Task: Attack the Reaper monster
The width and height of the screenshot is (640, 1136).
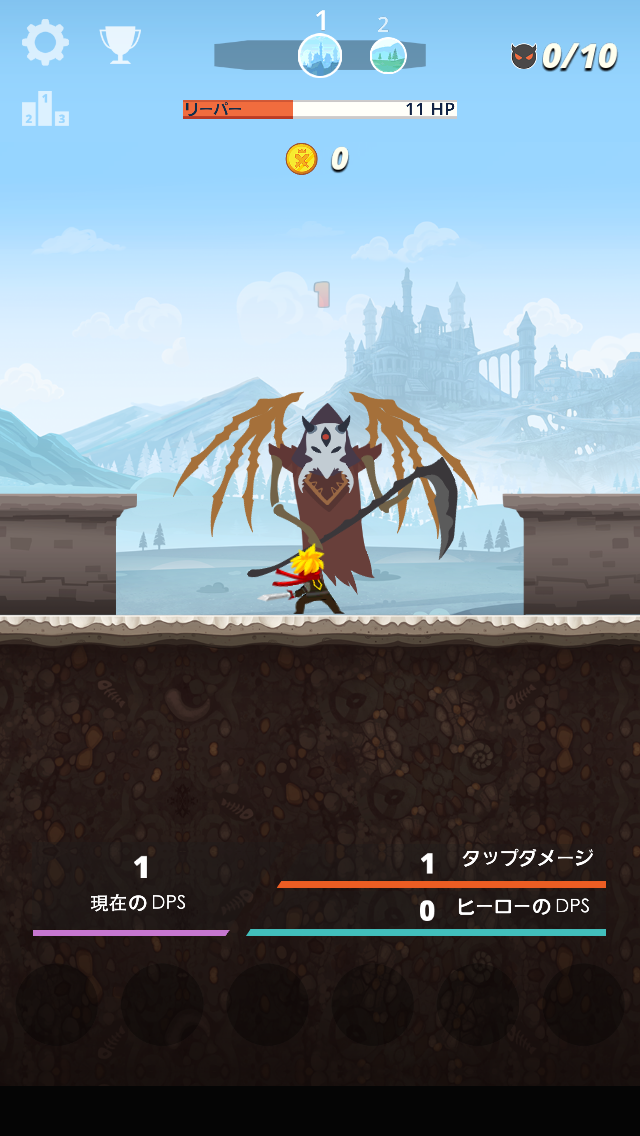Action: click(x=321, y=490)
